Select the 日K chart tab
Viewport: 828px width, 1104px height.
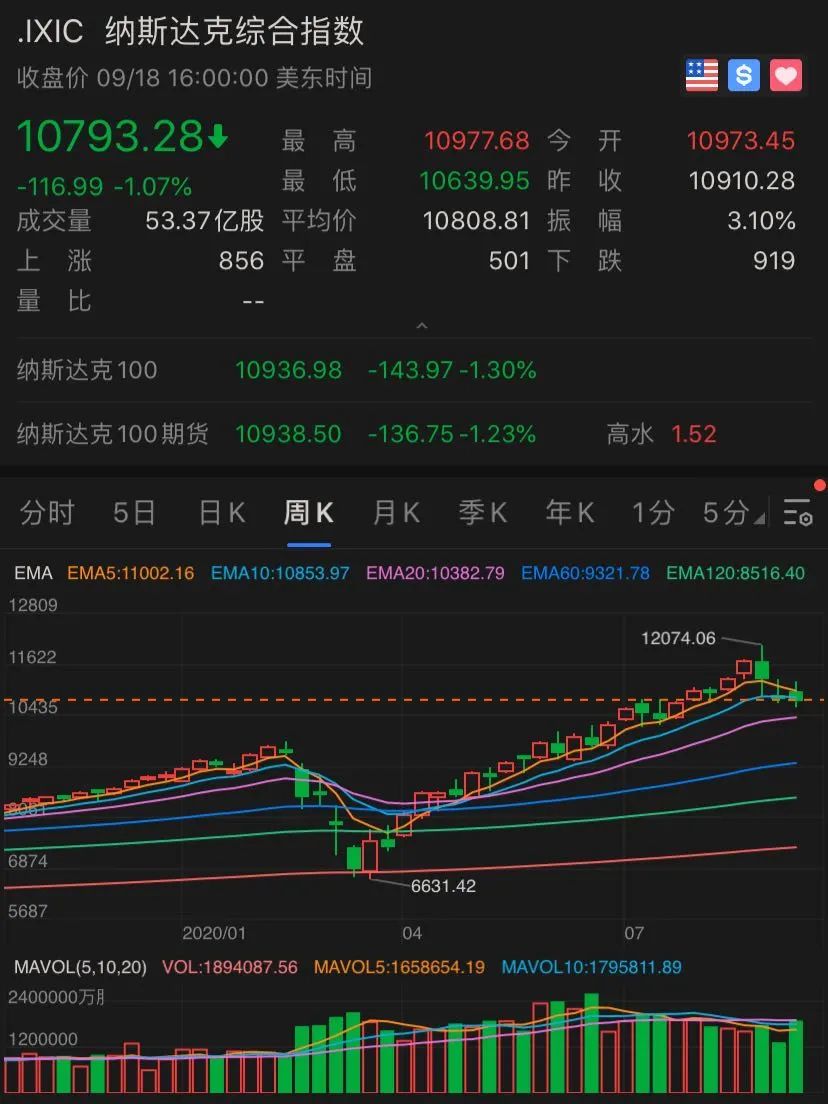tap(221, 514)
